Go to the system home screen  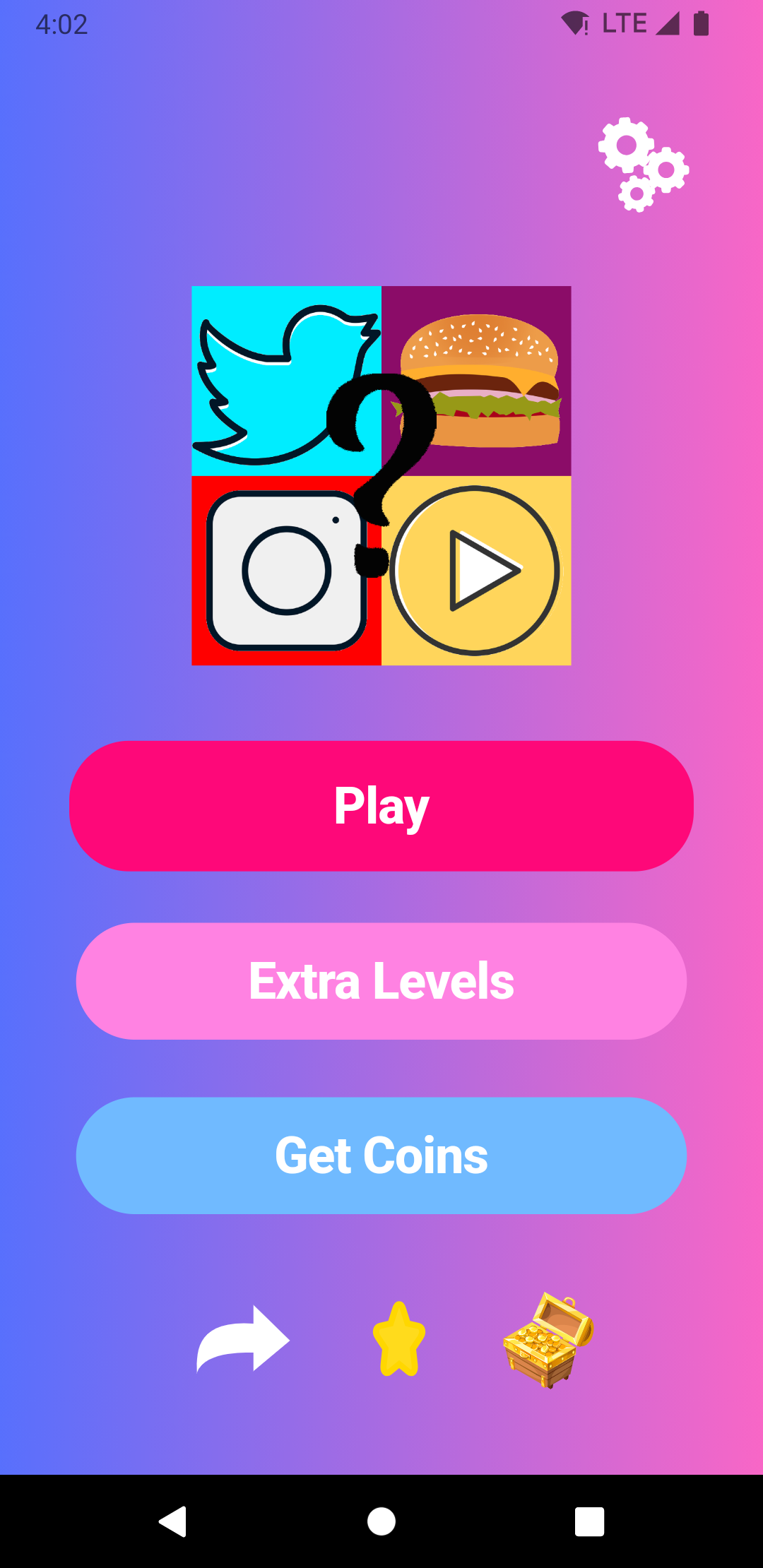(x=381, y=1521)
